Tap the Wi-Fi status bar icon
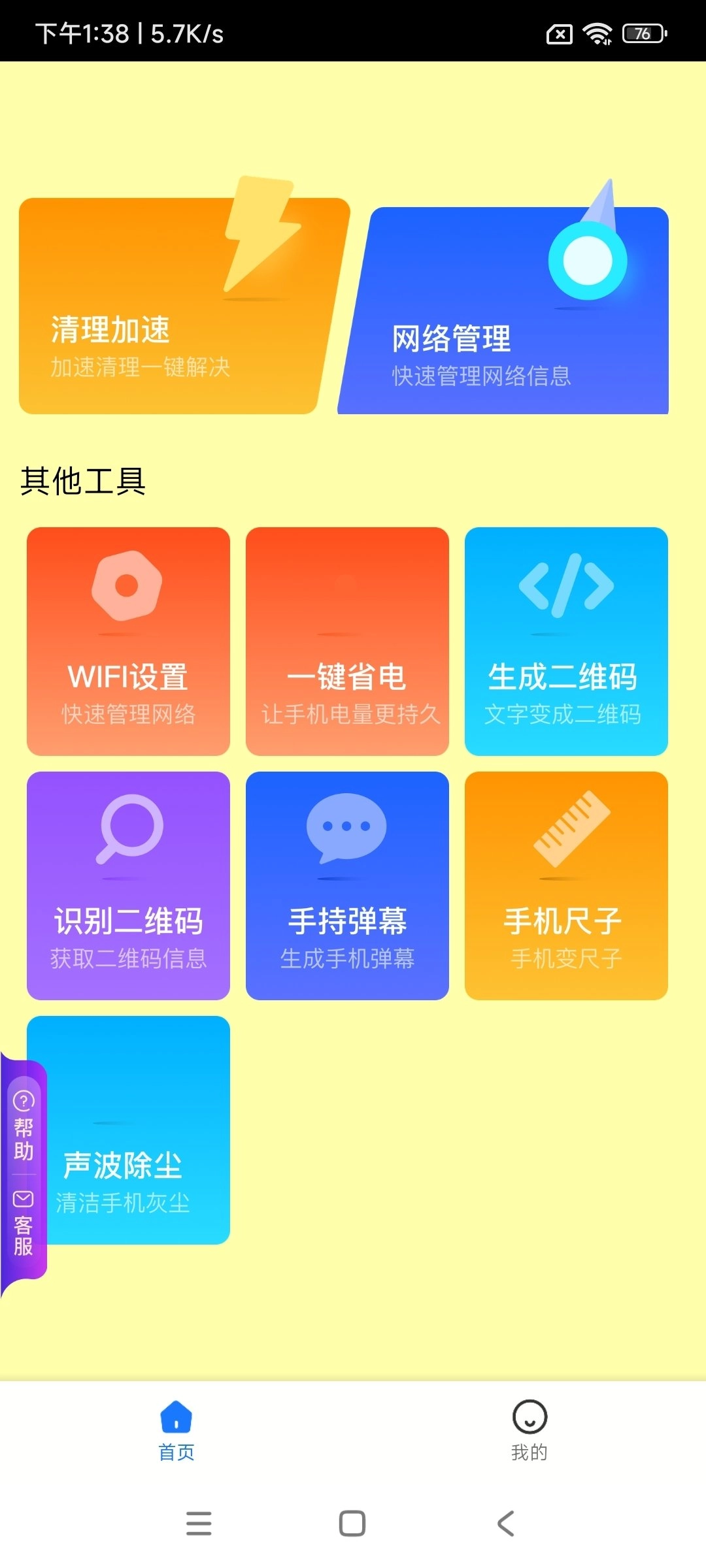This screenshot has height=1568, width=706. coord(598,34)
